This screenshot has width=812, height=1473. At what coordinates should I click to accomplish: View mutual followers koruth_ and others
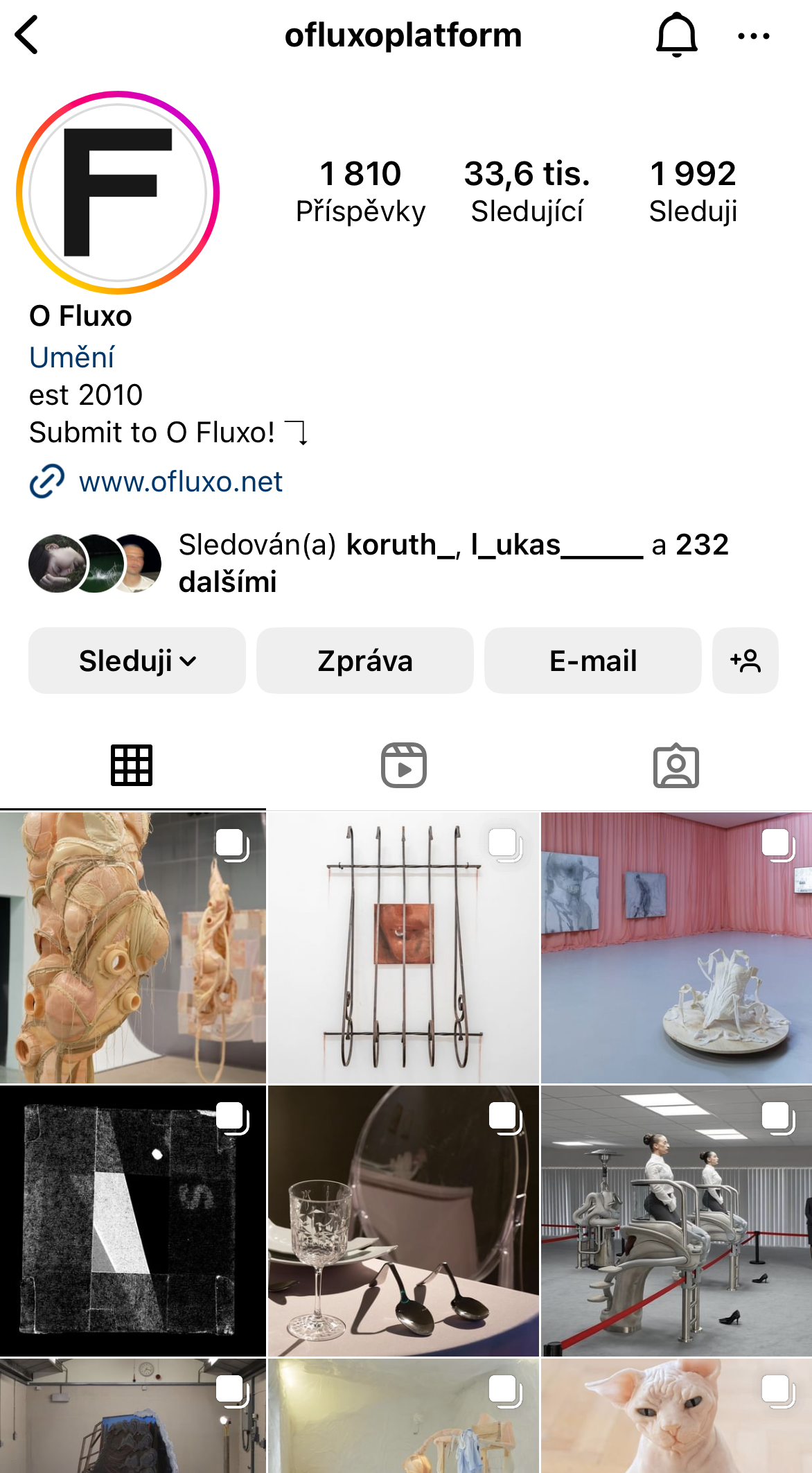pyautogui.click(x=416, y=563)
